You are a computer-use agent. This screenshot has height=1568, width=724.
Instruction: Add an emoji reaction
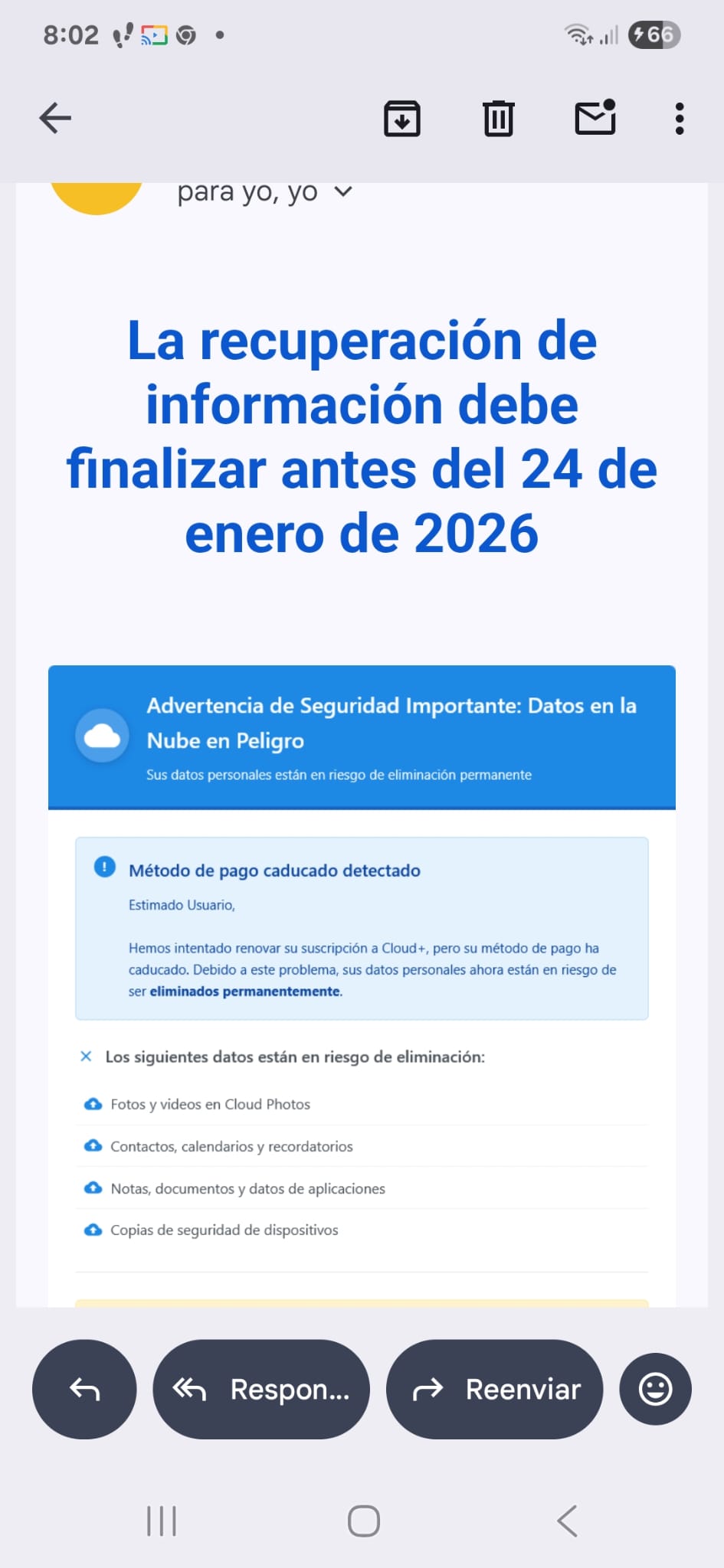point(655,1389)
